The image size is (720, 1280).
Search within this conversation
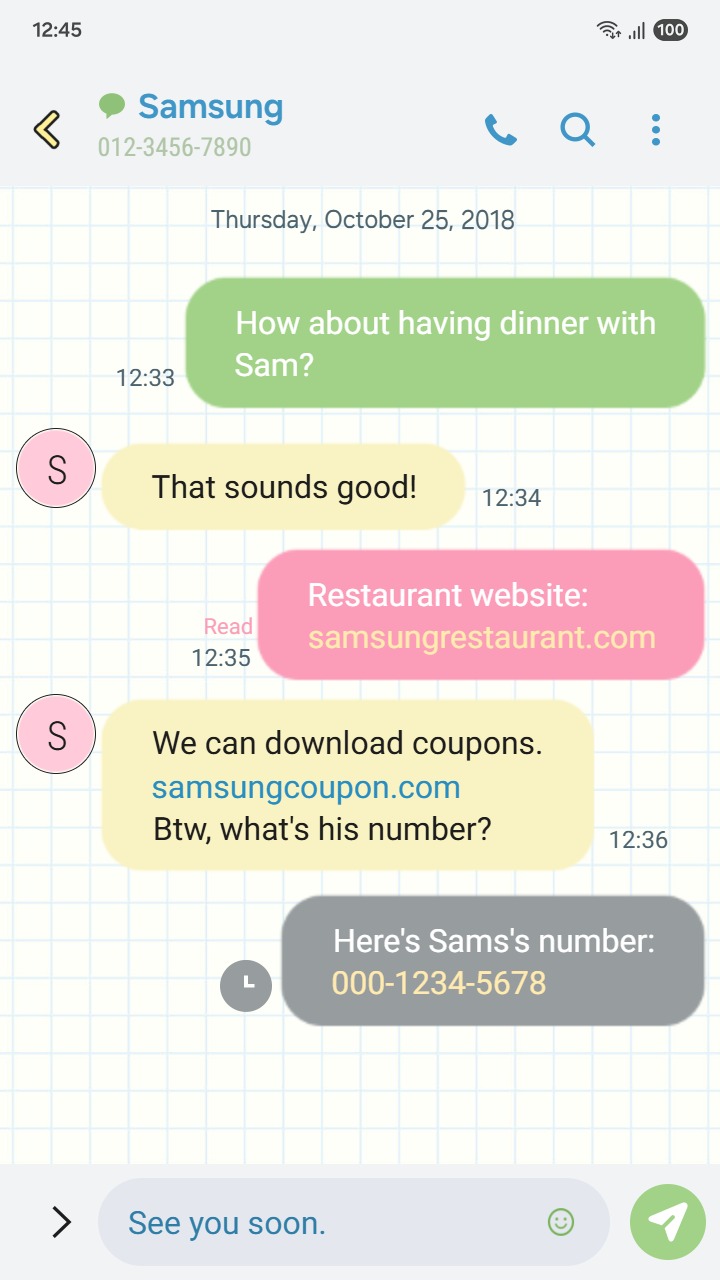[x=577, y=130]
